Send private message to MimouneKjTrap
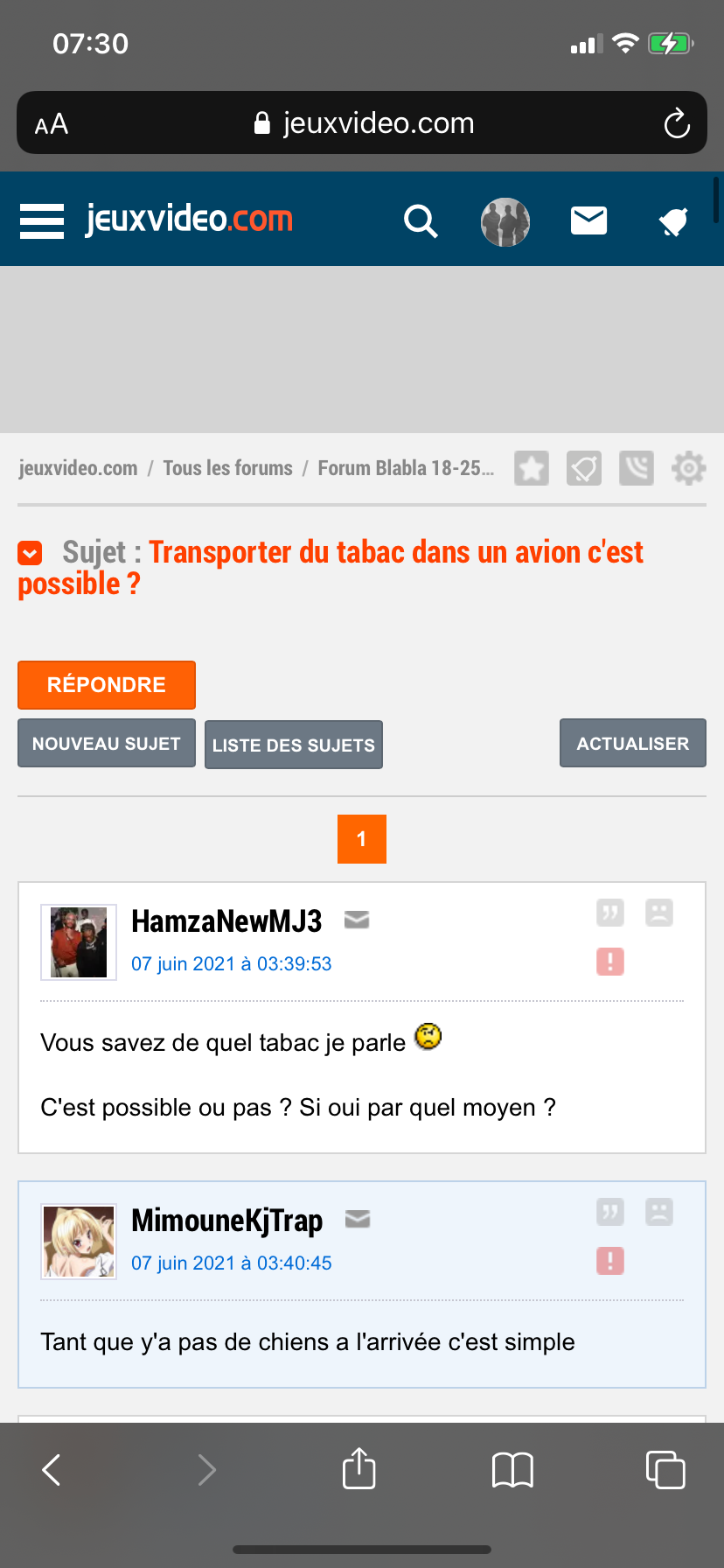The image size is (724, 1568). point(358,1219)
